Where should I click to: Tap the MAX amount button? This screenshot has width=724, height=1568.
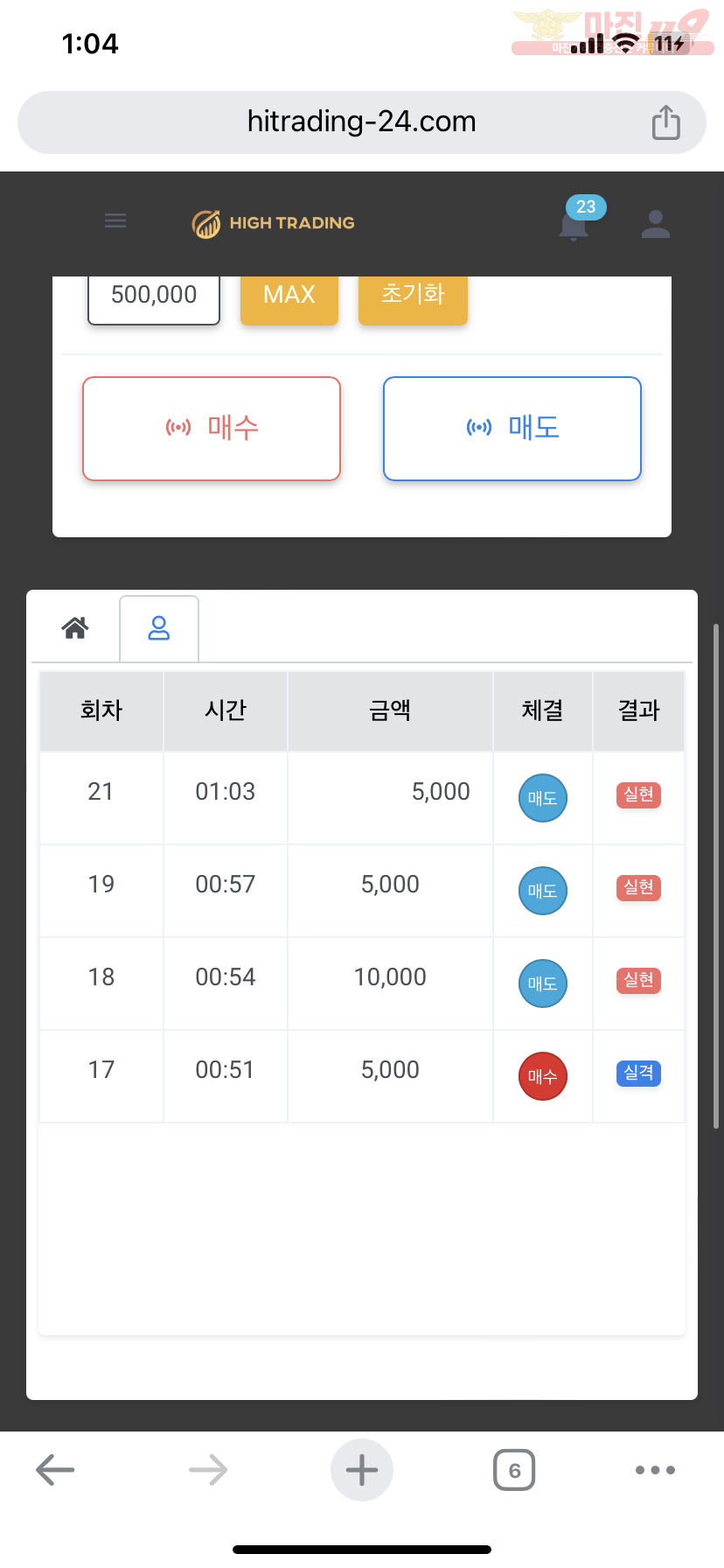click(x=289, y=296)
